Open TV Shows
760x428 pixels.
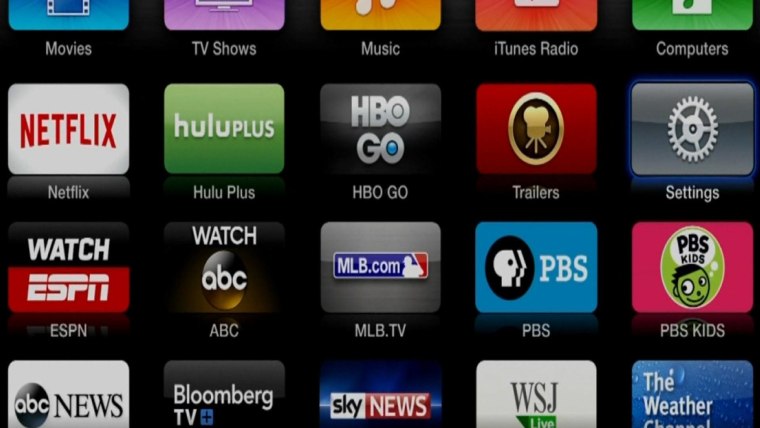(224, 15)
